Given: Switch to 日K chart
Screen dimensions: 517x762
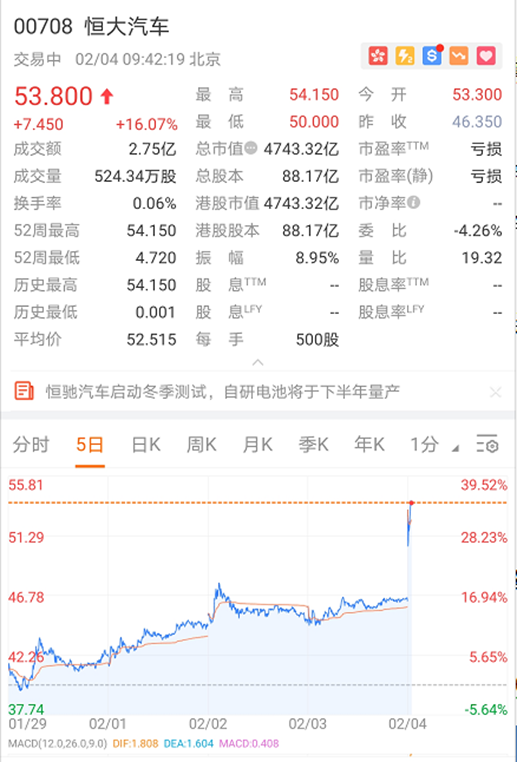Looking at the screenshot, I should point(146,444).
